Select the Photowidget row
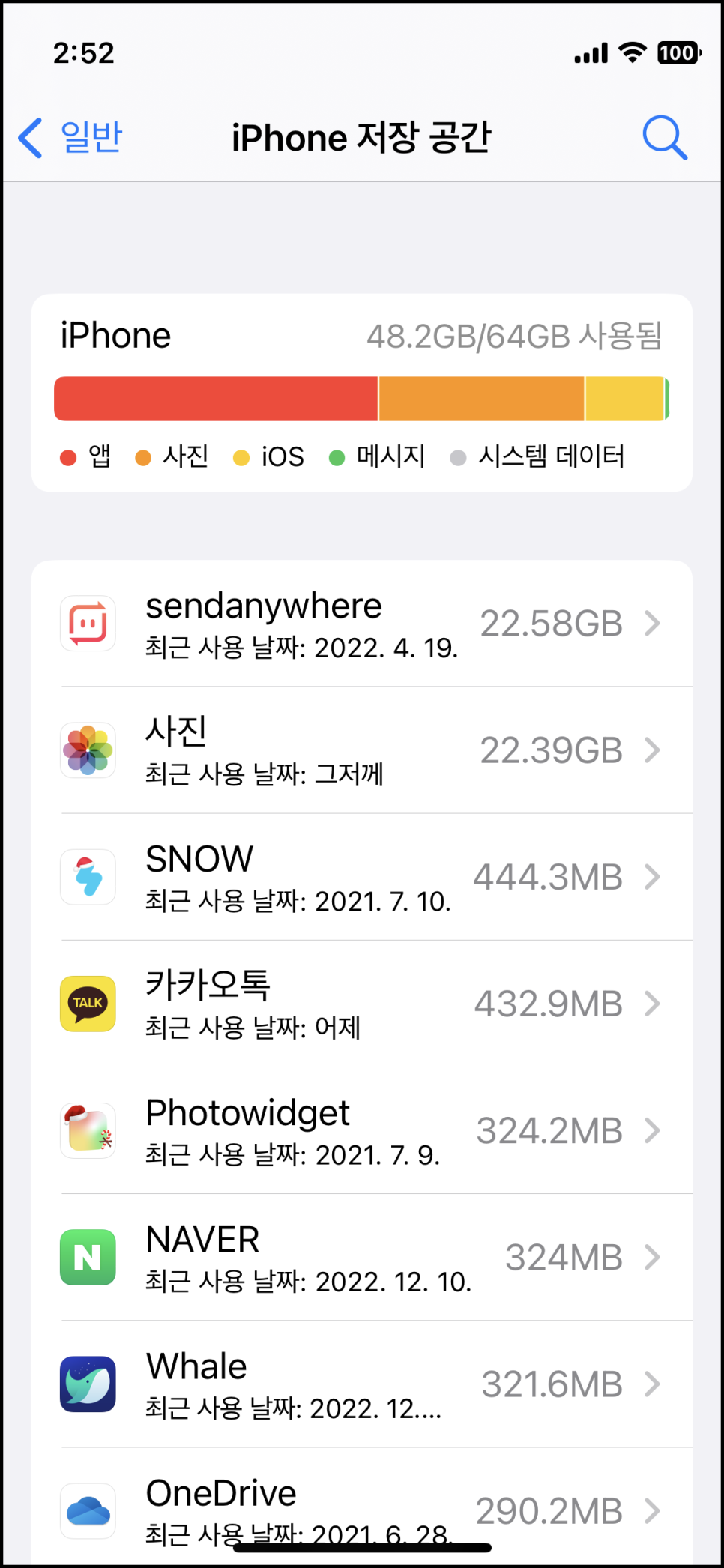 point(362,1130)
